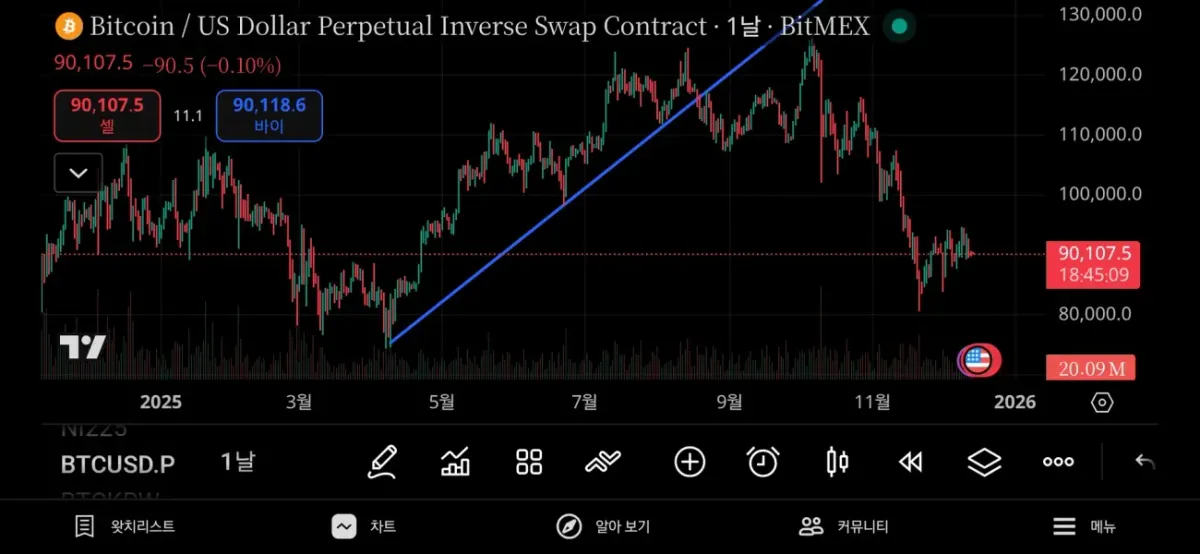Create a price alert with the clock icon
The width and height of the screenshot is (1200, 554).
point(763,462)
